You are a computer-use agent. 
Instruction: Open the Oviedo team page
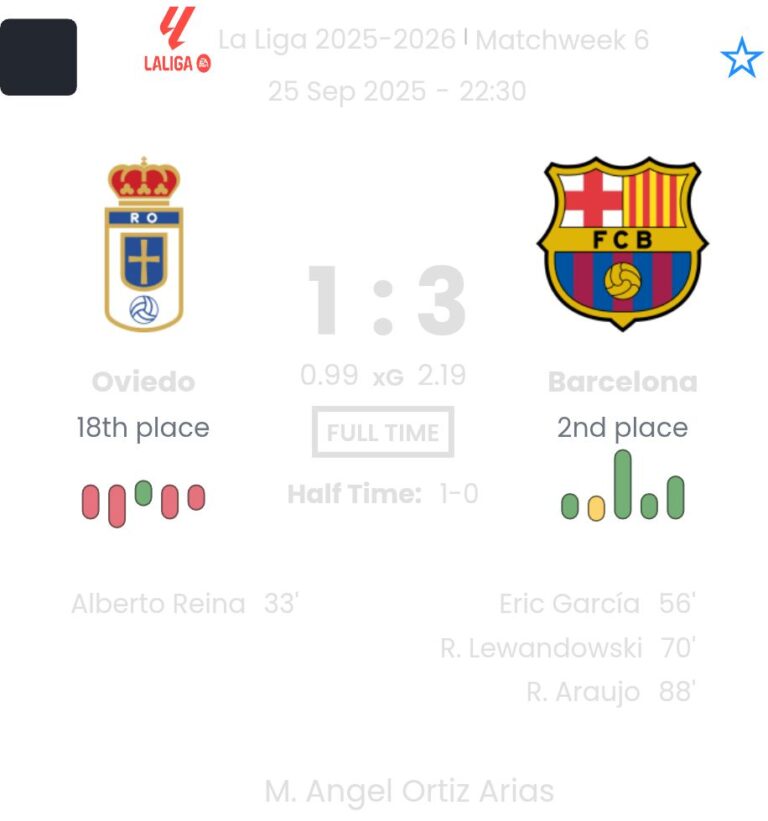click(x=143, y=246)
